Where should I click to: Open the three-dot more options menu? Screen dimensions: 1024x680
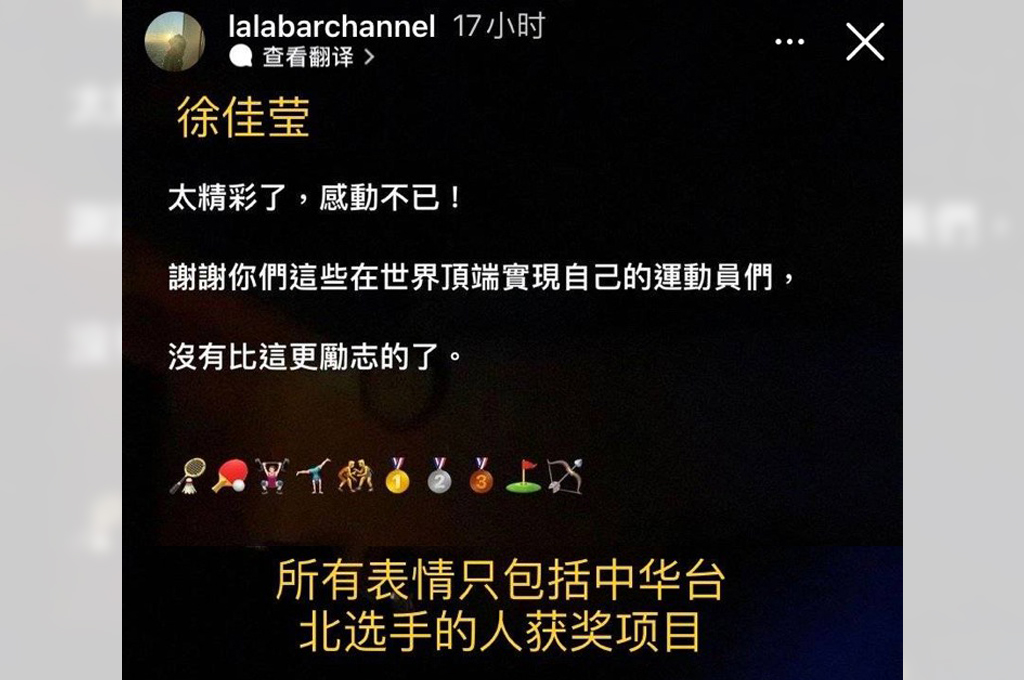pyautogui.click(x=790, y=42)
